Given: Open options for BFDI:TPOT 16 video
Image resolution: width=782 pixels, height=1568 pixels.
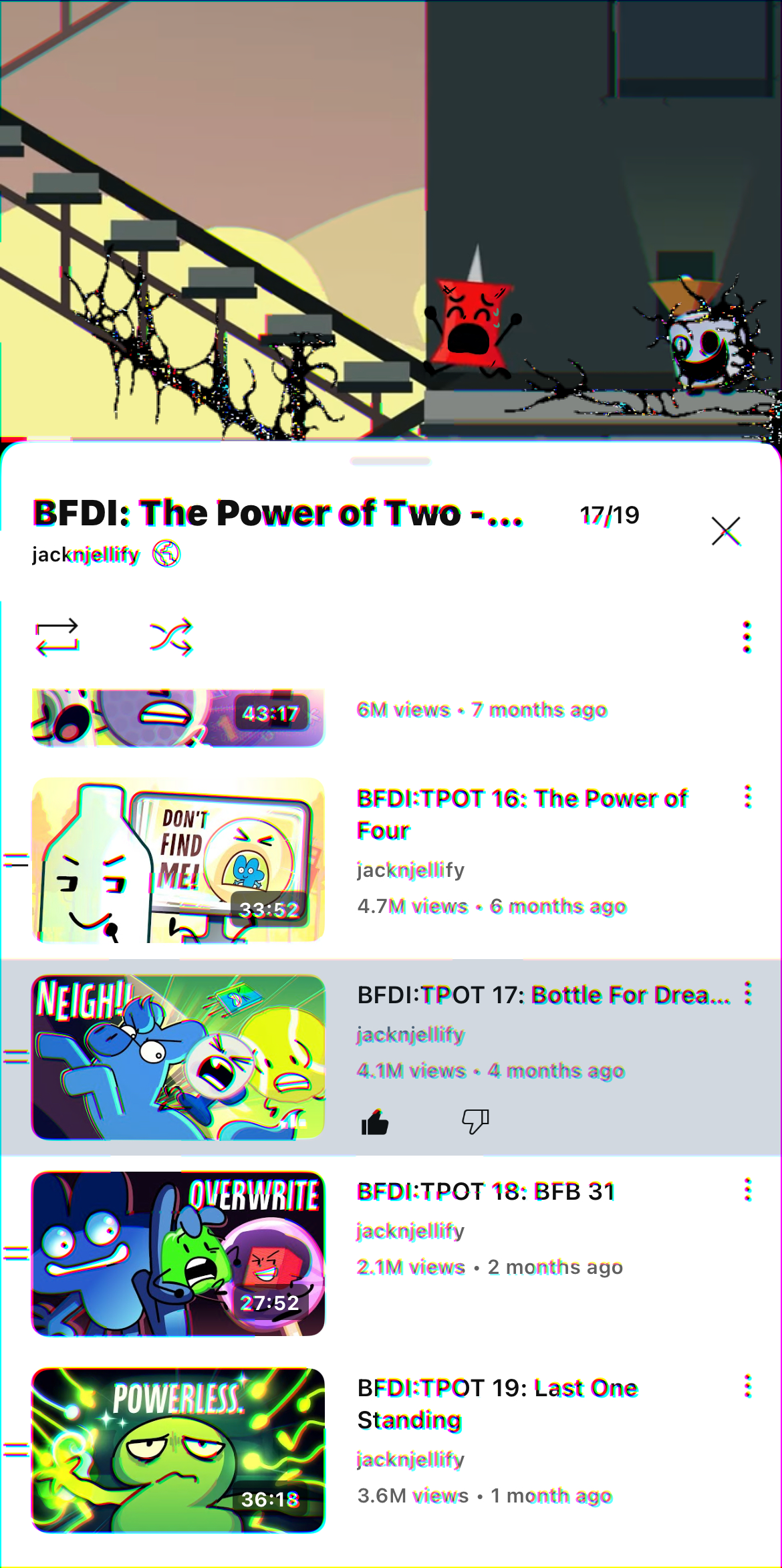Looking at the screenshot, I should [747, 797].
